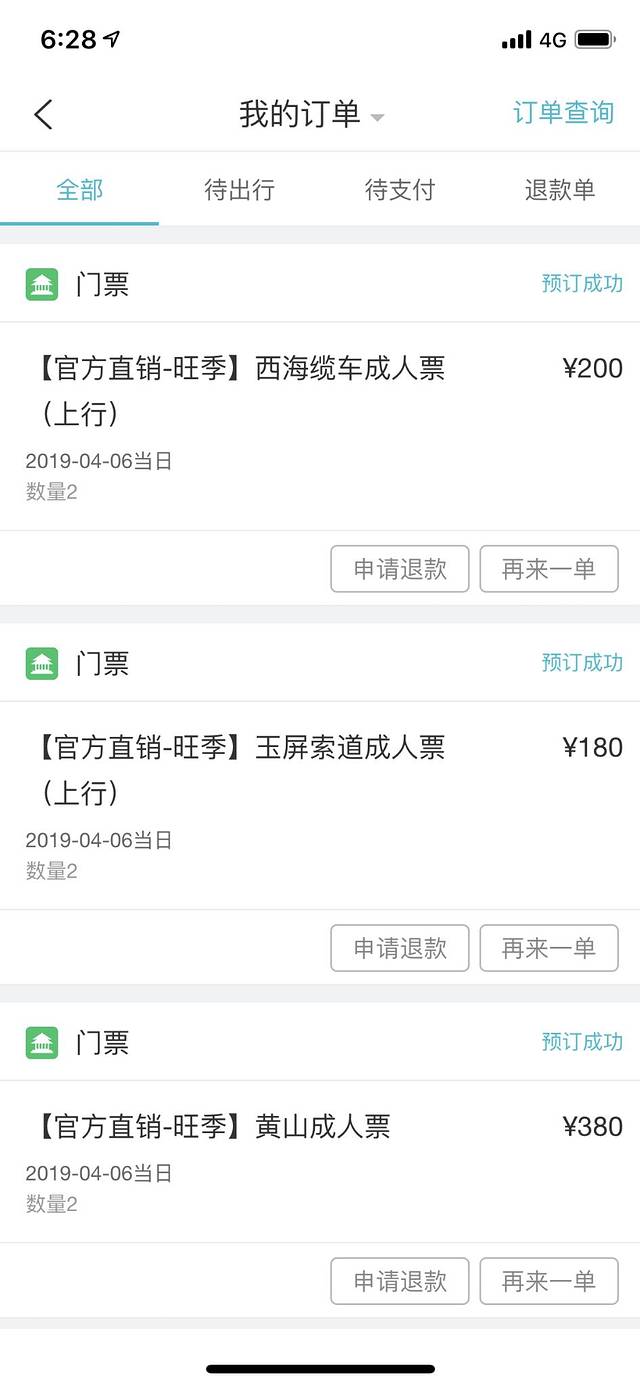This screenshot has height=1387, width=640.
Task: Tap 再来一单 for the 西海缆车 ticket
Action: tap(549, 569)
